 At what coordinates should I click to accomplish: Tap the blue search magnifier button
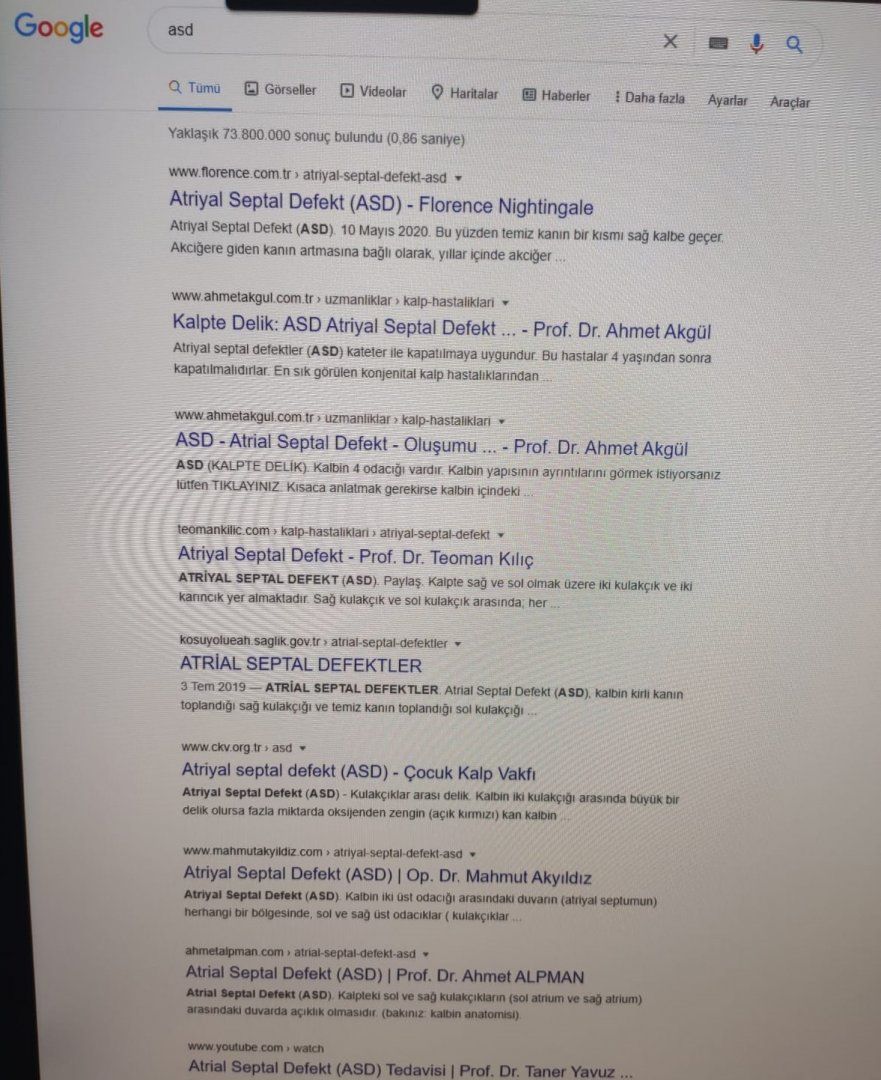pyautogui.click(x=795, y=44)
